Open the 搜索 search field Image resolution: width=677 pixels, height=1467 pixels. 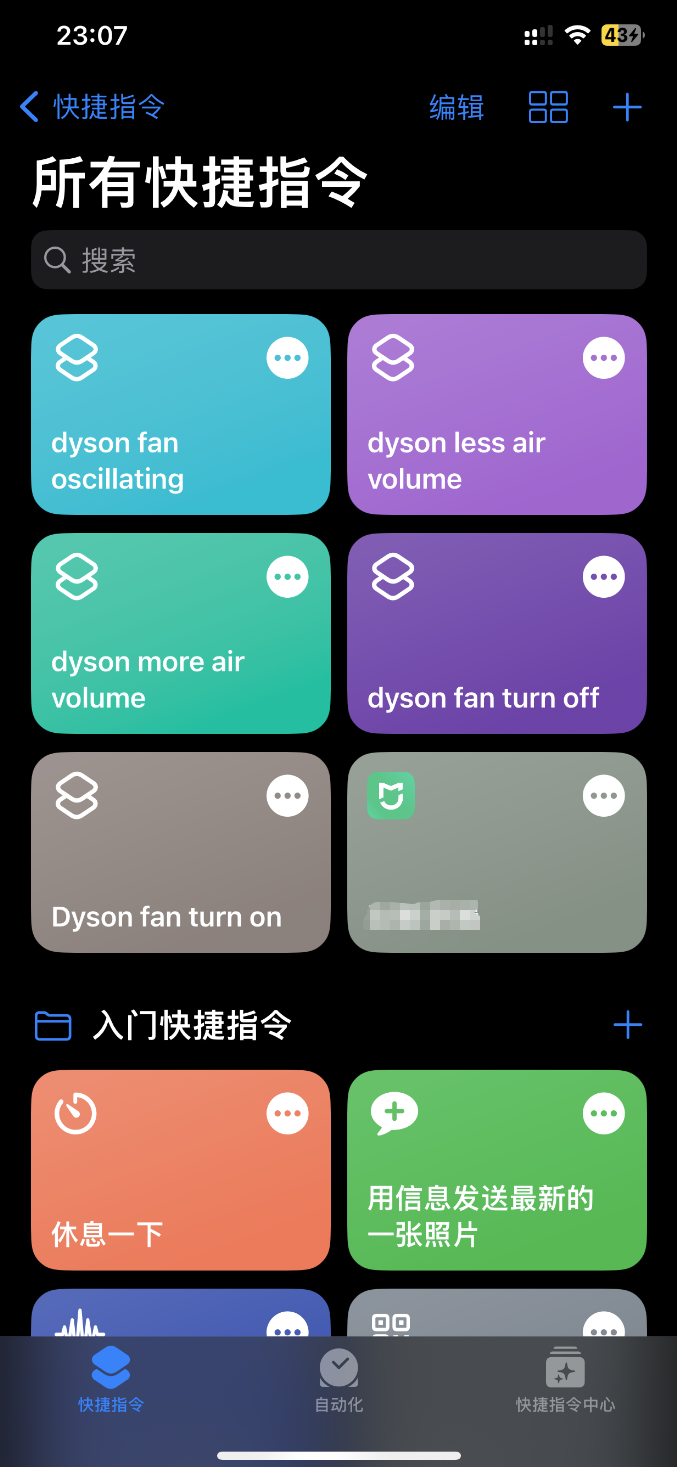[339, 260]
